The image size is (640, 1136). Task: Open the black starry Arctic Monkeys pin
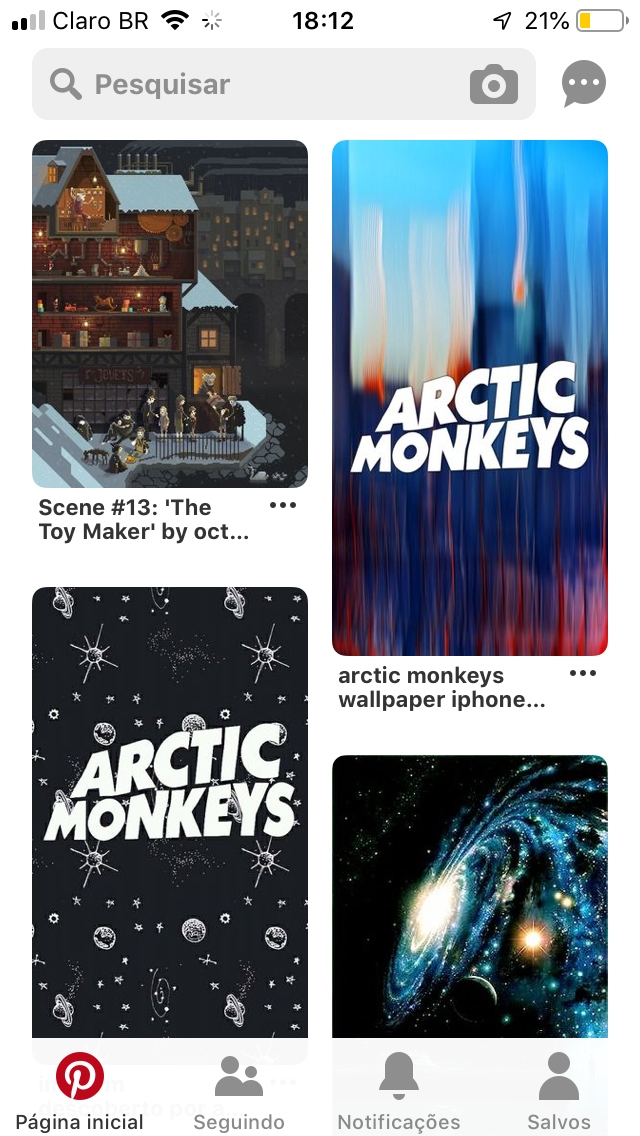(170, 812)
